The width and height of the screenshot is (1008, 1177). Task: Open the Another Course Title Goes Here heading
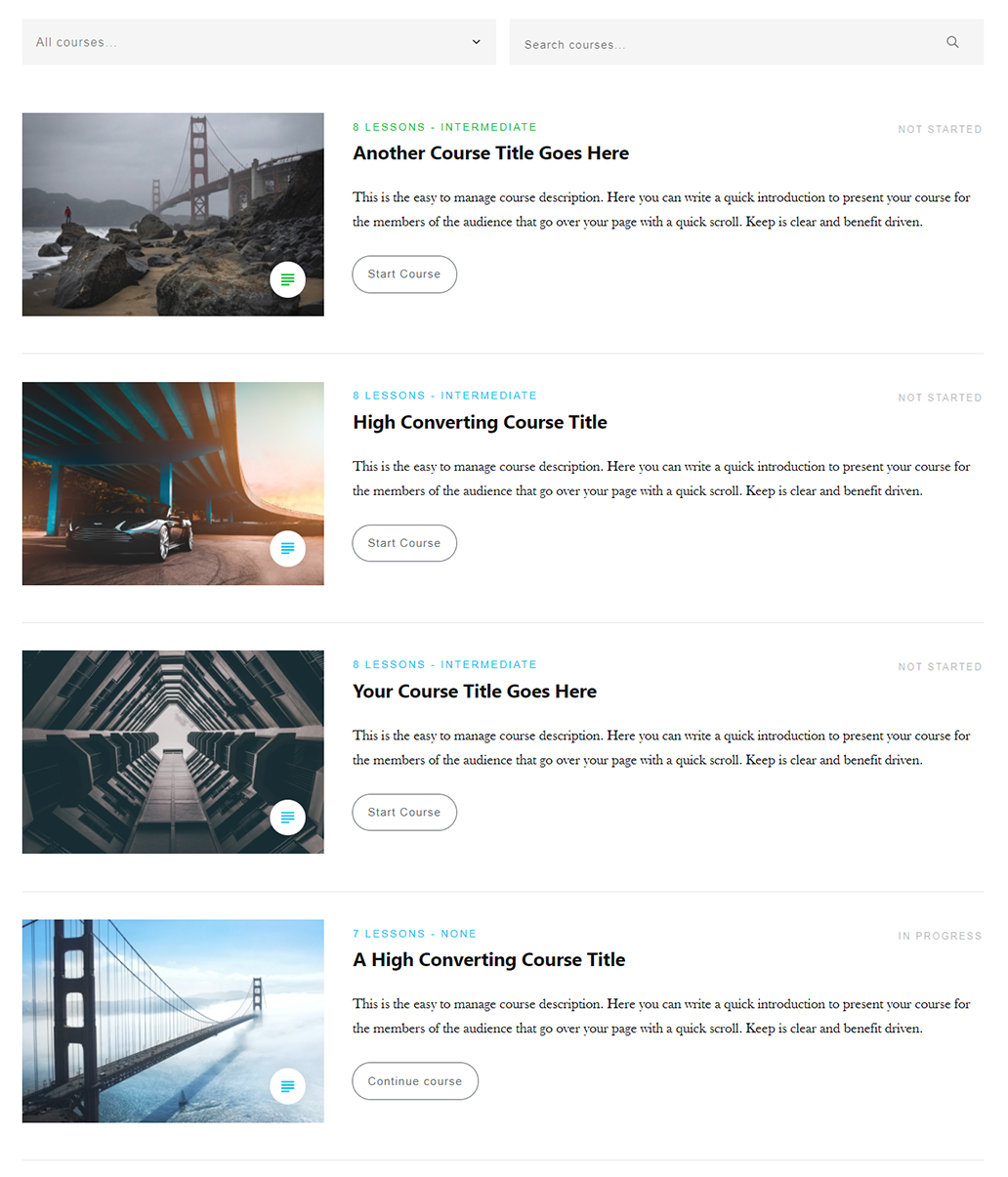(490, 153)
